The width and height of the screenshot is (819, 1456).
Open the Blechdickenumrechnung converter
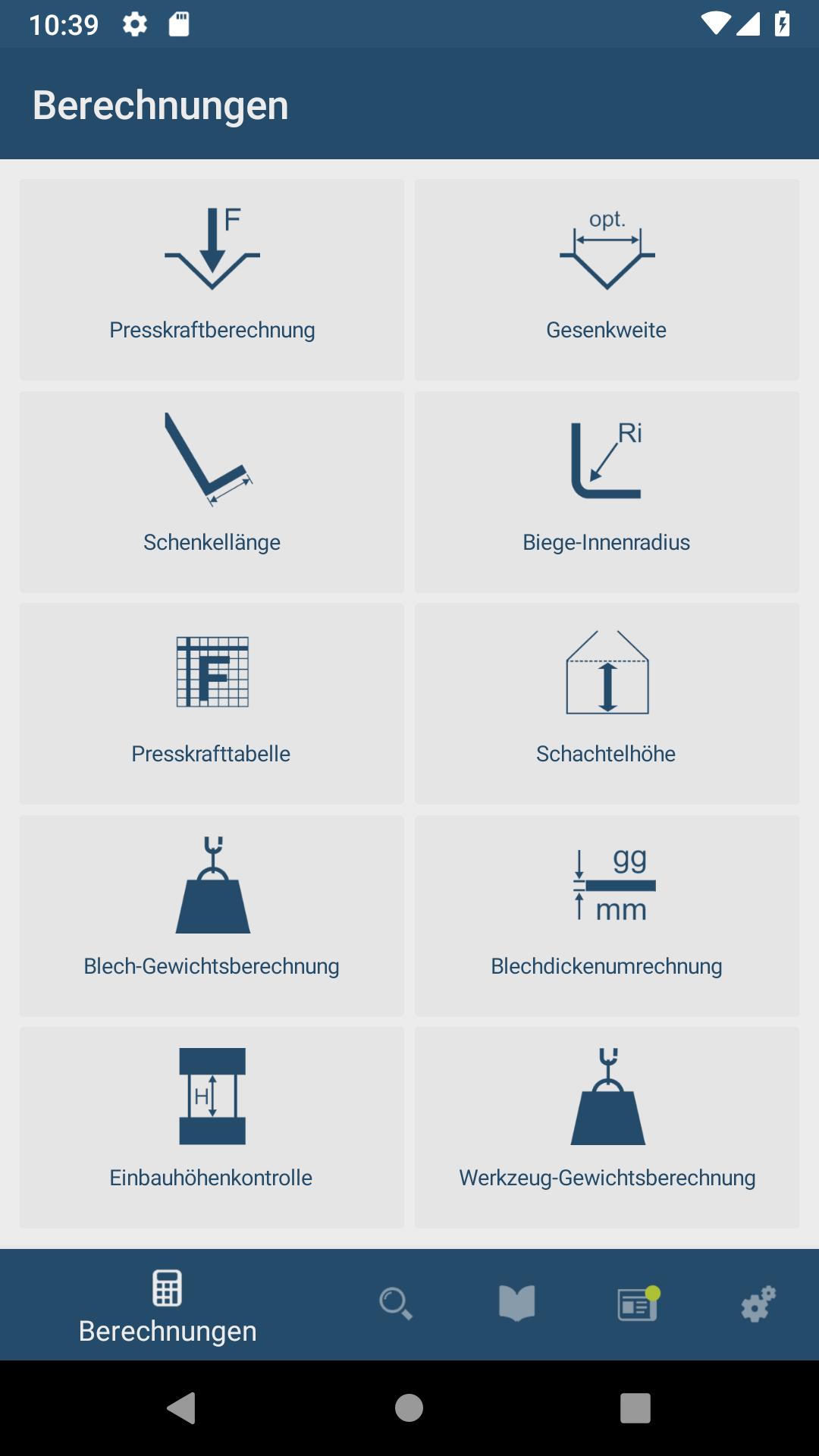606,915
